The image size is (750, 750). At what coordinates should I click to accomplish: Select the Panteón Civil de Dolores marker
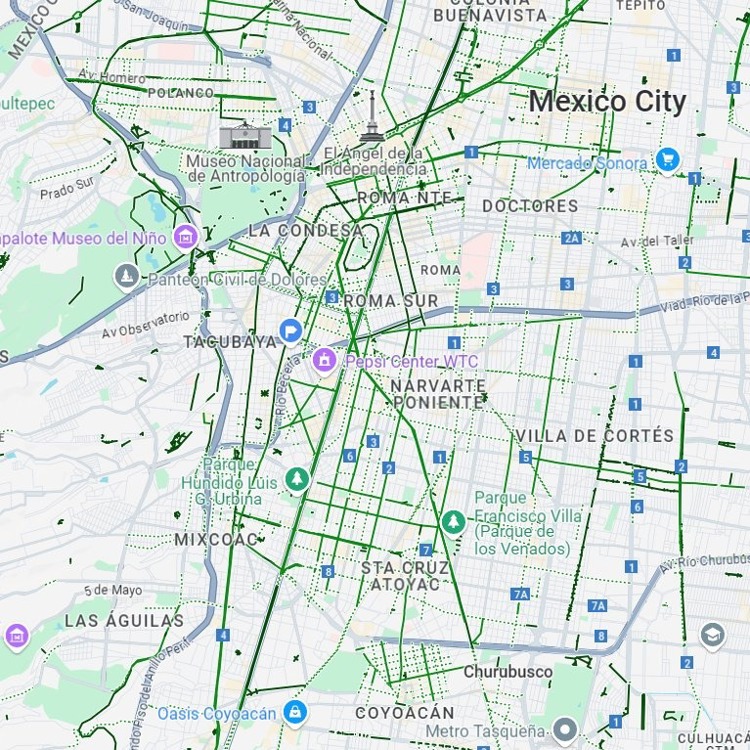pos(127,276)
